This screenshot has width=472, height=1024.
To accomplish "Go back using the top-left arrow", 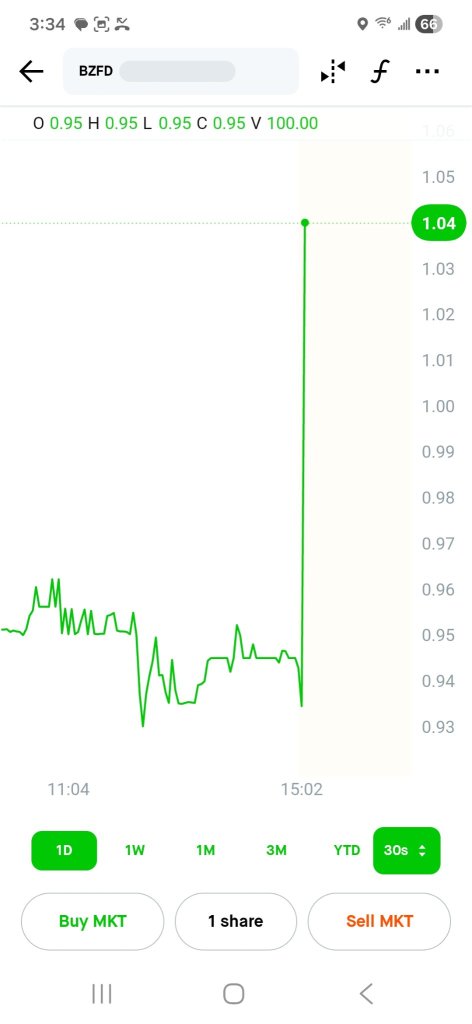I will [31, 72].
